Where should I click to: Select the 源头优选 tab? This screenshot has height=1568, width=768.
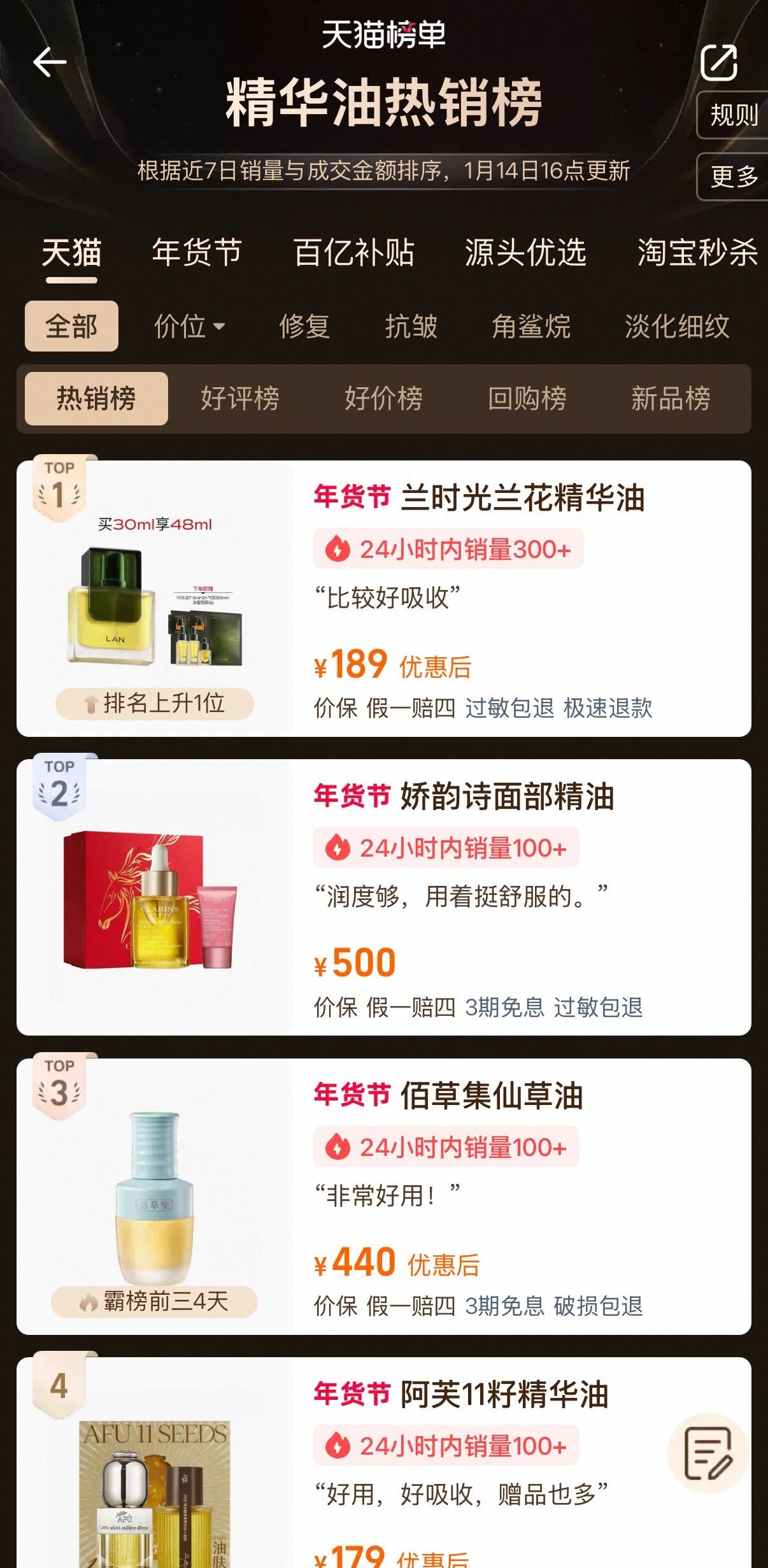point(525,252)
